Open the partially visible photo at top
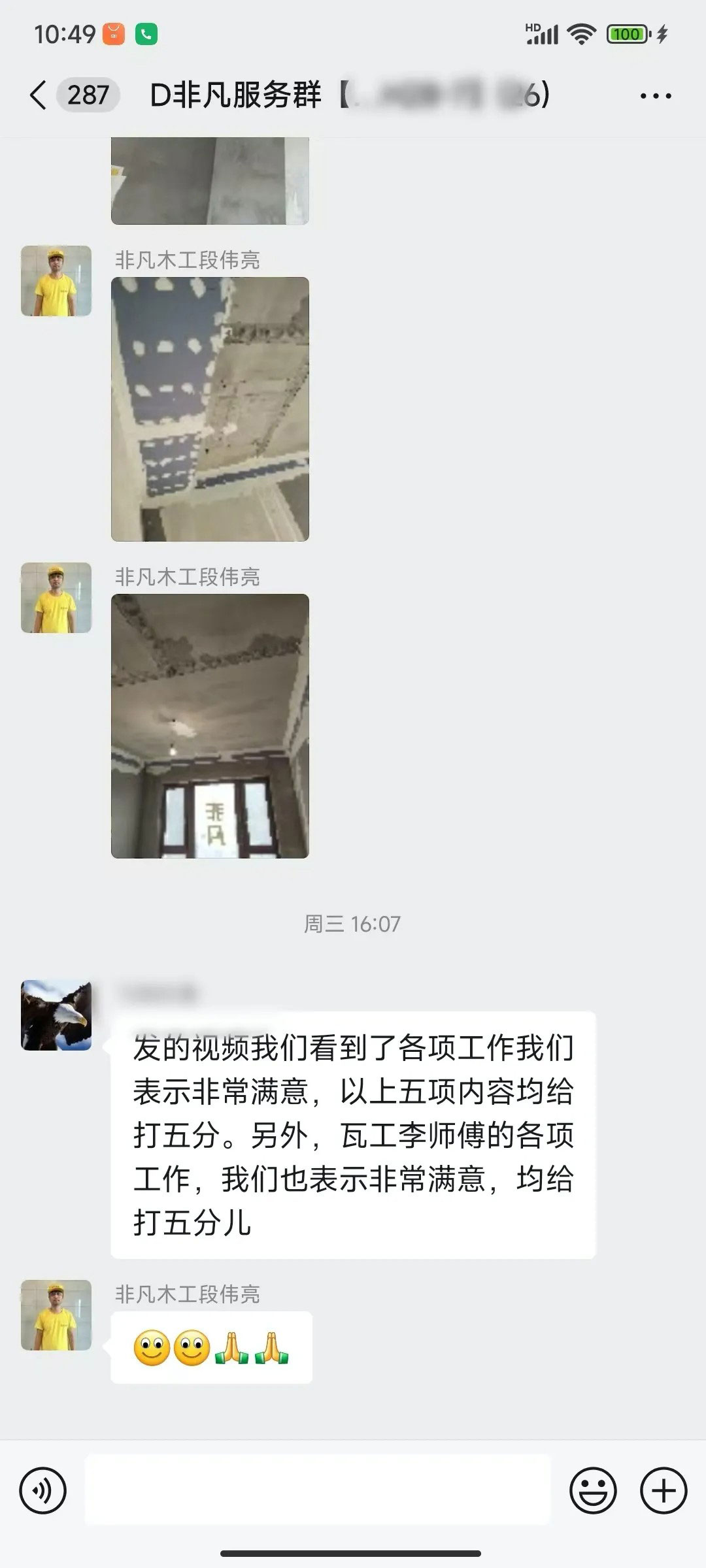Screen dimensions: 706x1568 pos(210,180)
